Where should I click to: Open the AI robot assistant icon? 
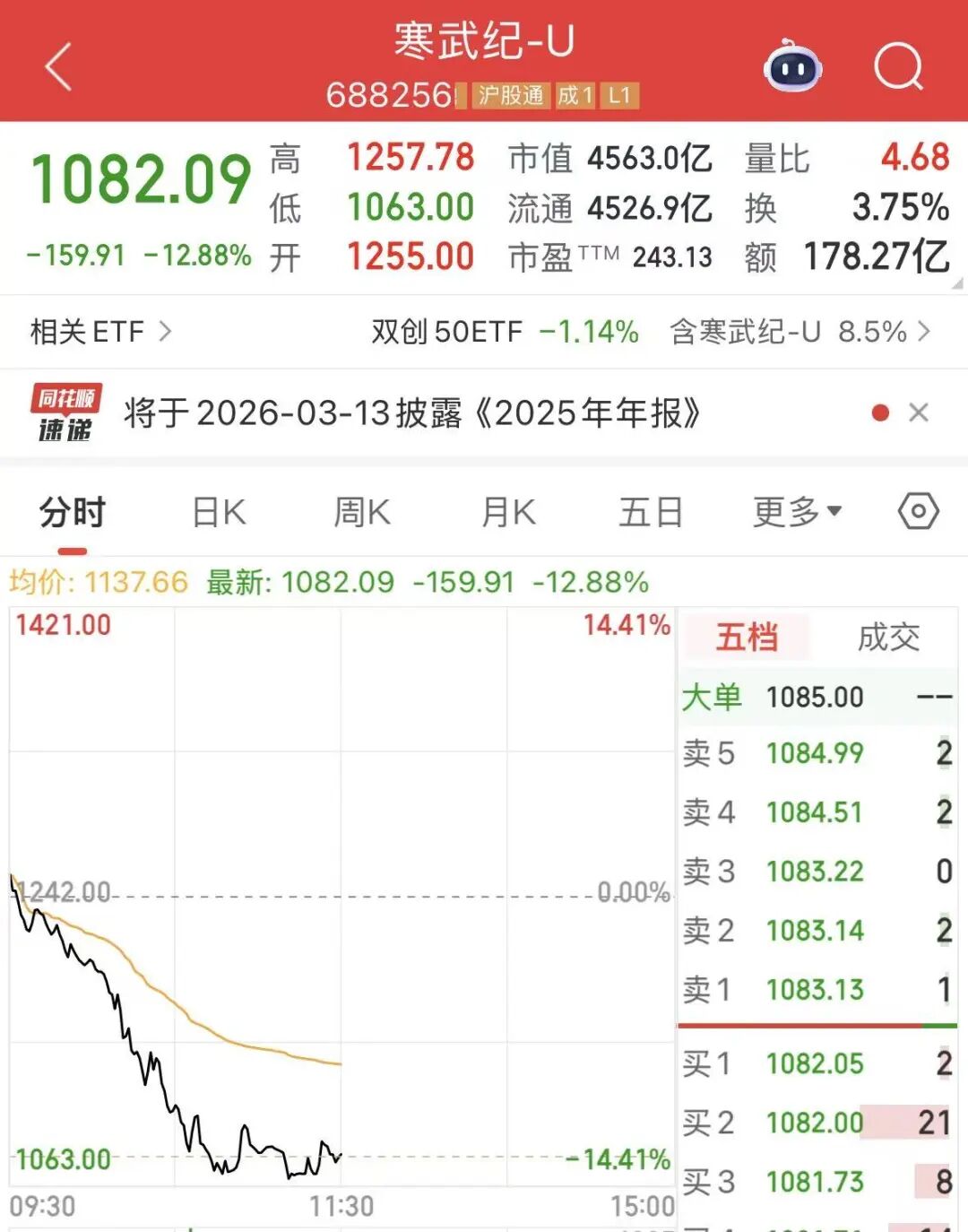click(792, 66)
